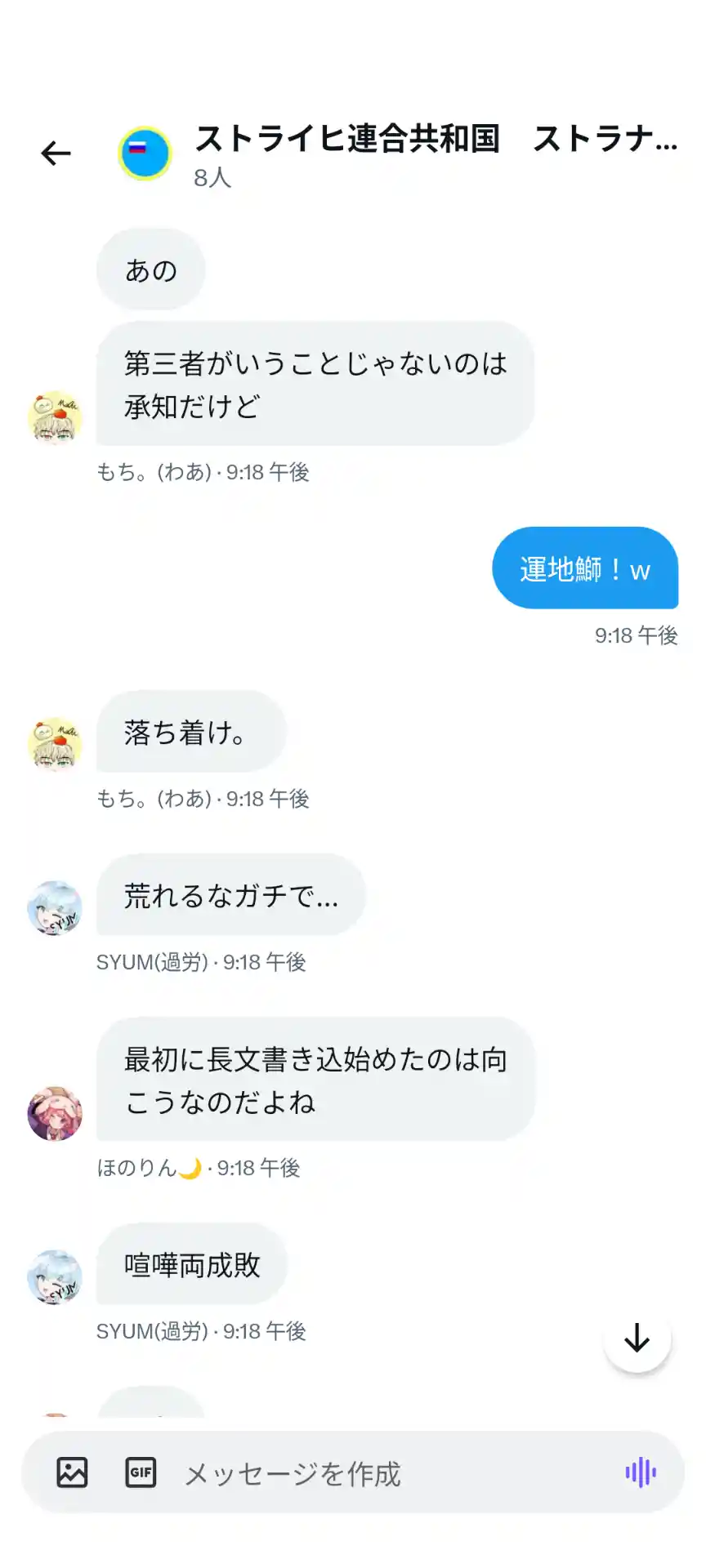Viewport: 706px width, 1568px height.
Task: Tap the メッセージを作成 message field
Action: pyautogui.click(x=392, y=1473)
